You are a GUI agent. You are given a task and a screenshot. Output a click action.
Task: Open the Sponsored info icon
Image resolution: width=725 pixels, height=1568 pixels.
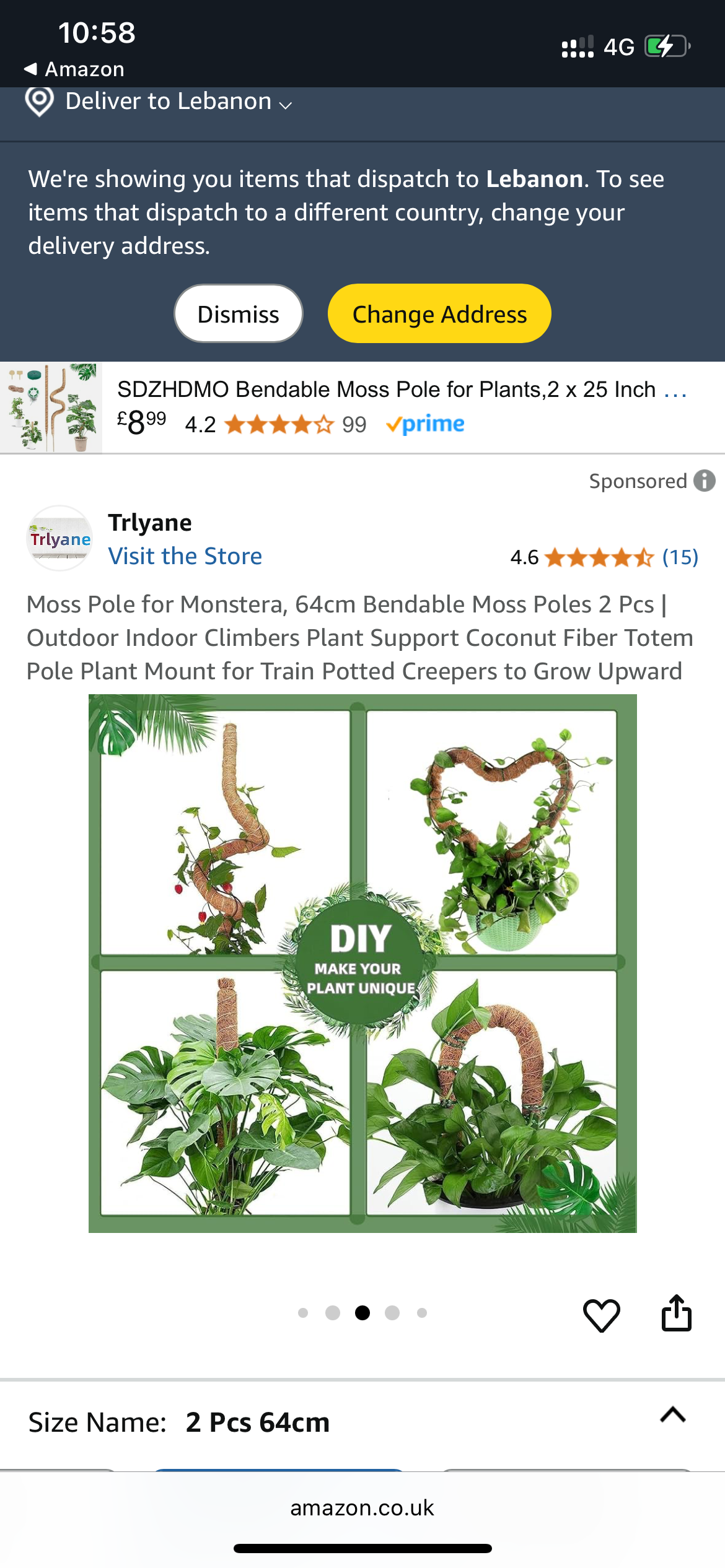[x=704, y=481]
